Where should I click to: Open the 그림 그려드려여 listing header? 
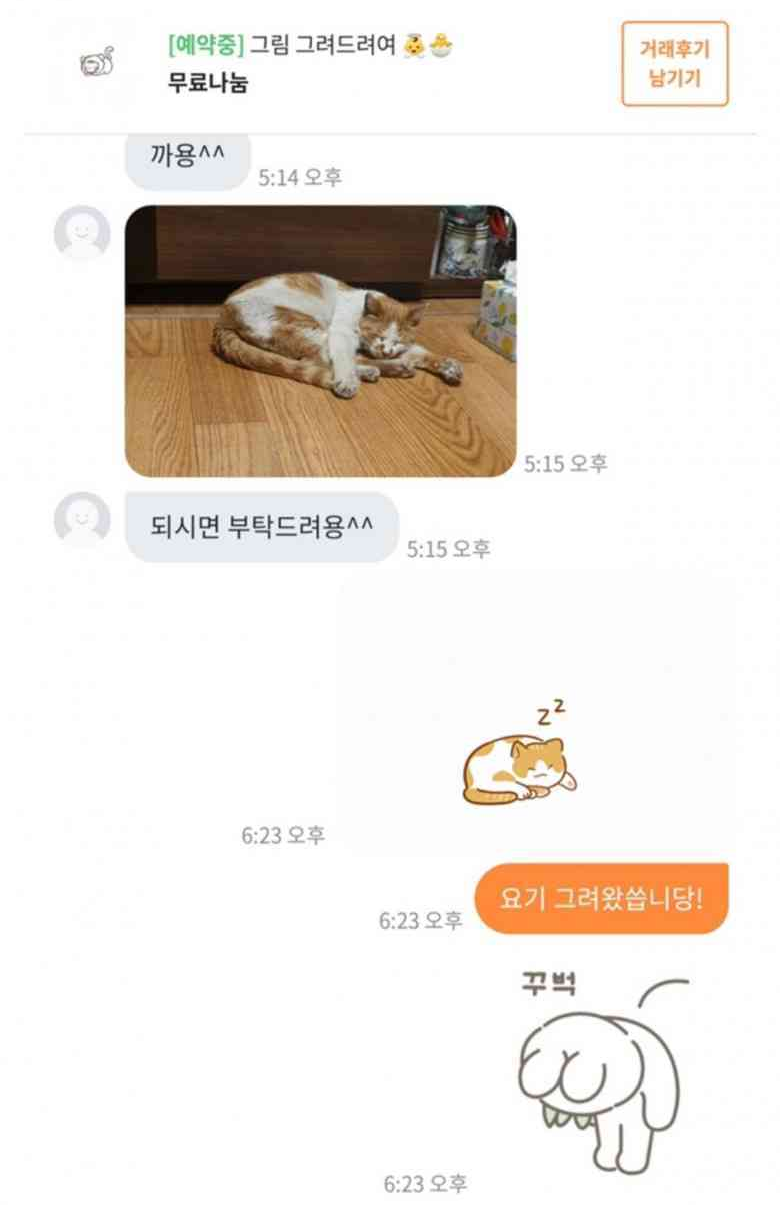tap(310, 46)
